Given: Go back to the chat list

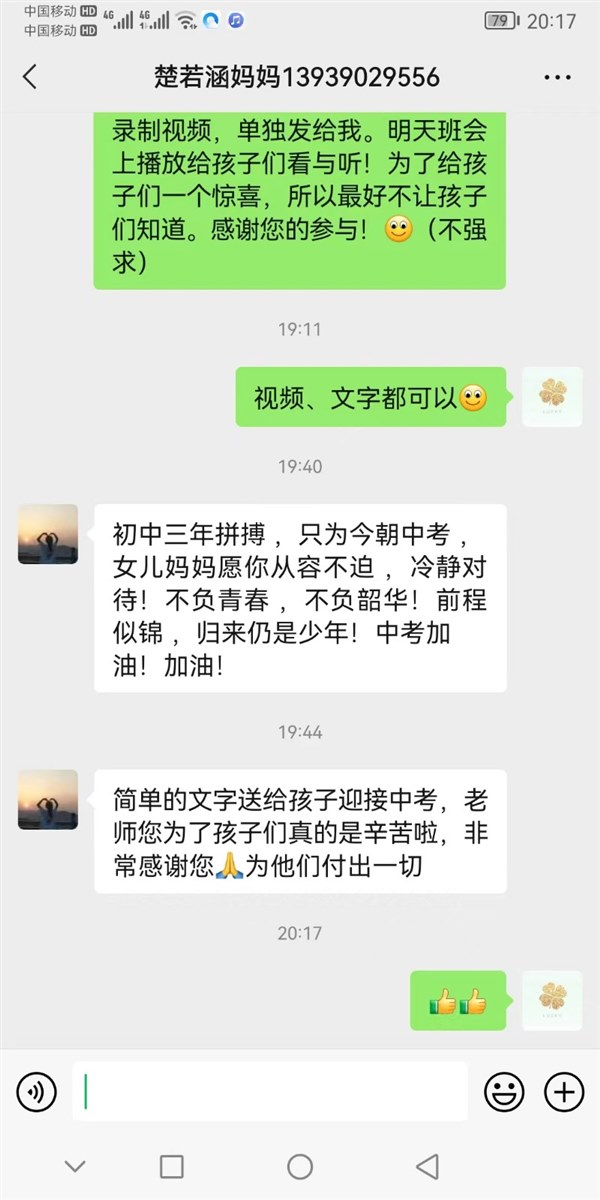Looking at the screenshot, I should pyautogui.click(x=30, y=77).
